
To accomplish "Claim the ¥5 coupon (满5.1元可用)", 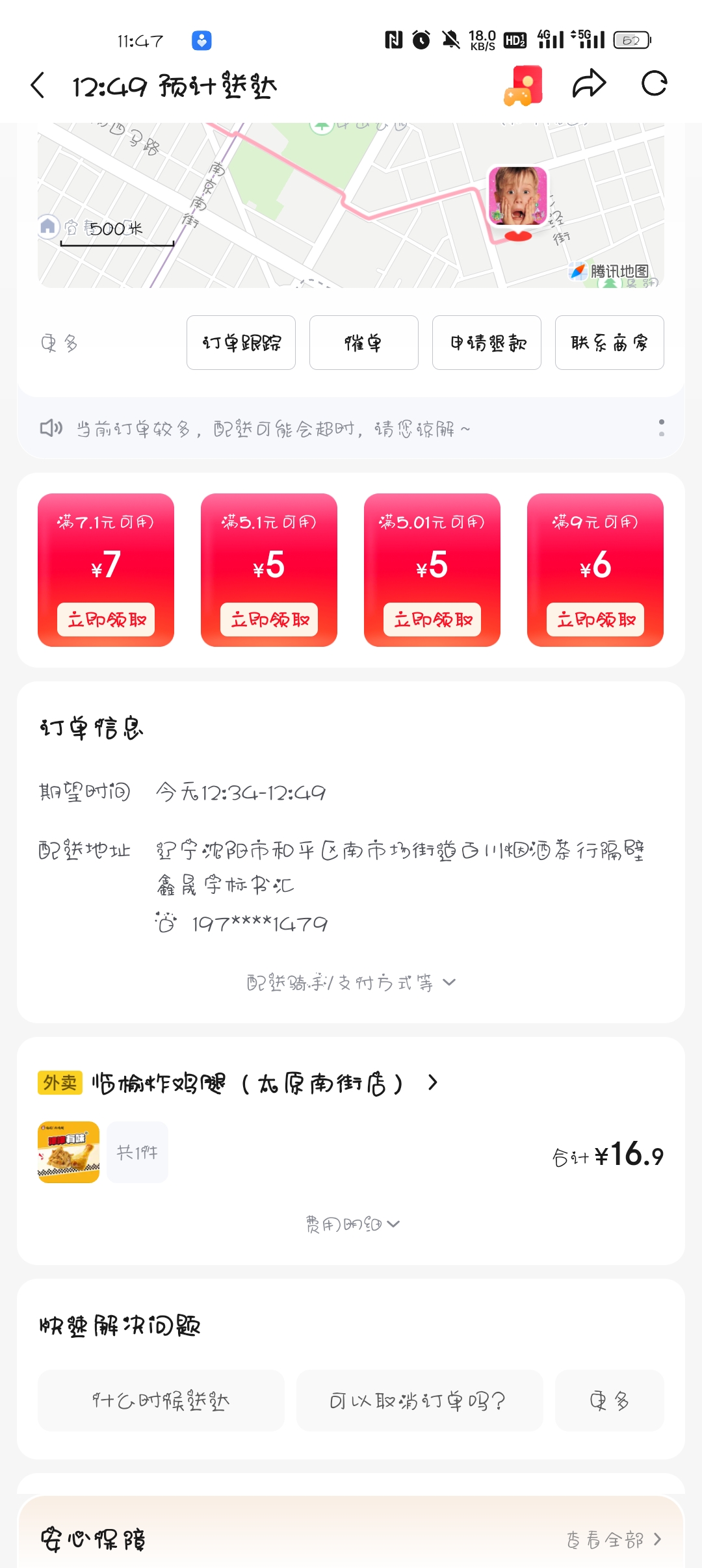I will pos(269,620).
